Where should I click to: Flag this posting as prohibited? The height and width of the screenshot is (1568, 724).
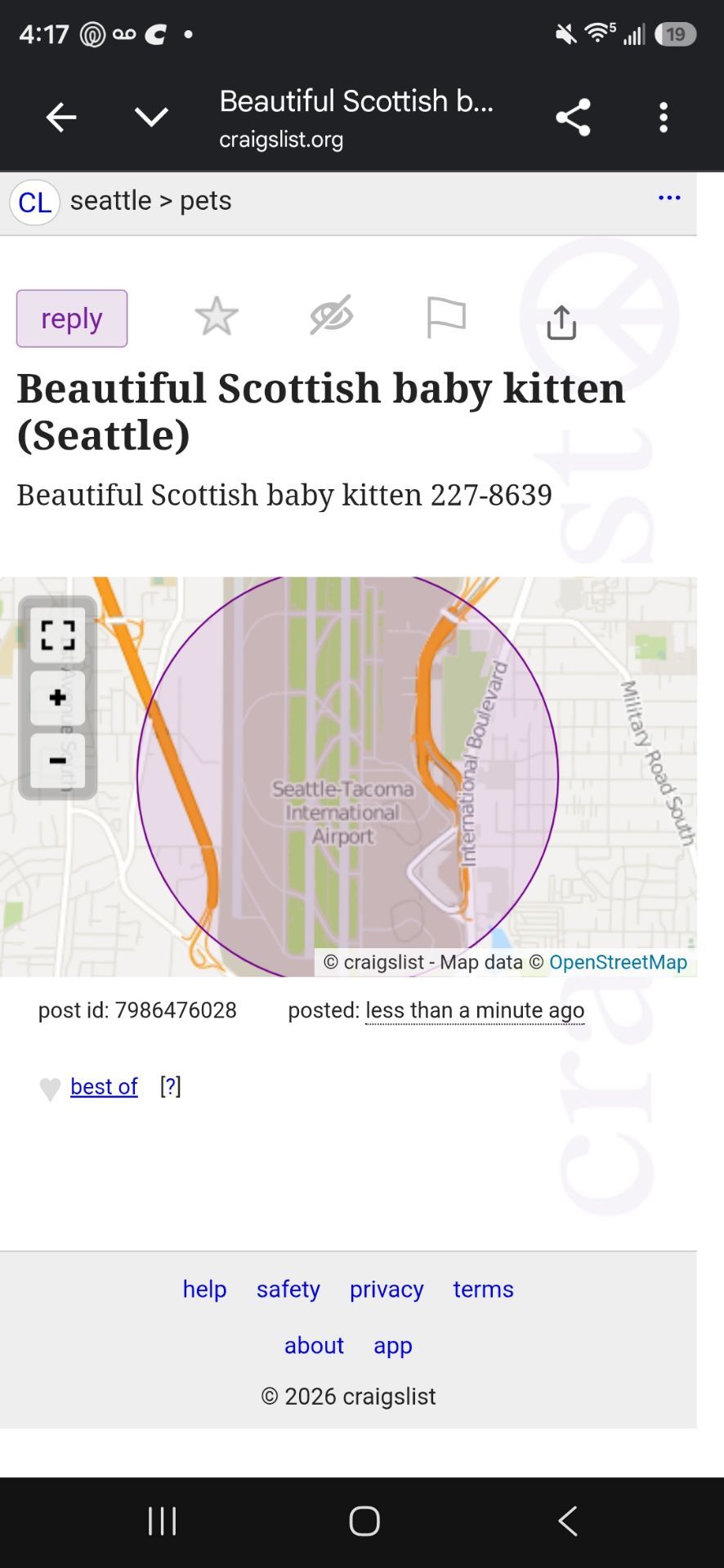pos(446,318)
